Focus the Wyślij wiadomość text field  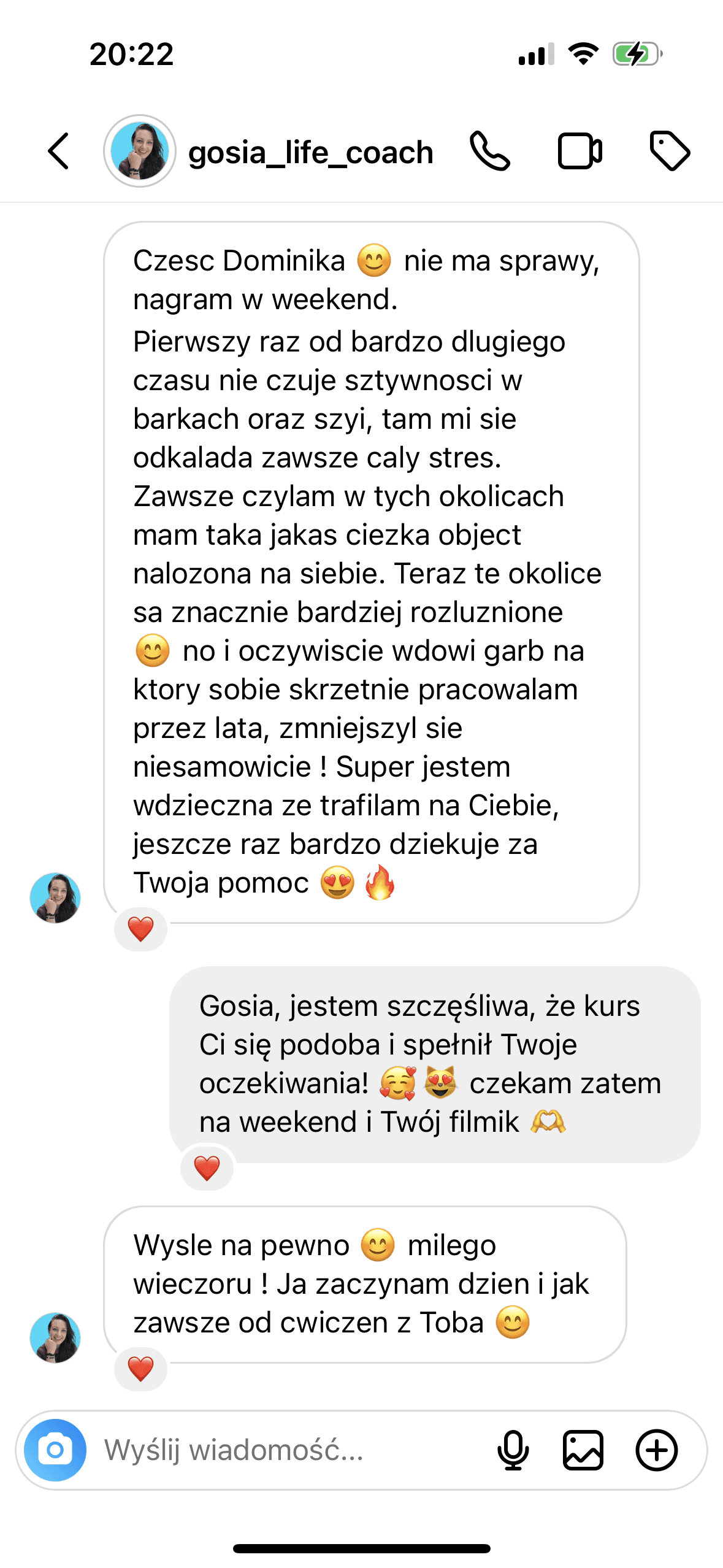pos(288,1450)
